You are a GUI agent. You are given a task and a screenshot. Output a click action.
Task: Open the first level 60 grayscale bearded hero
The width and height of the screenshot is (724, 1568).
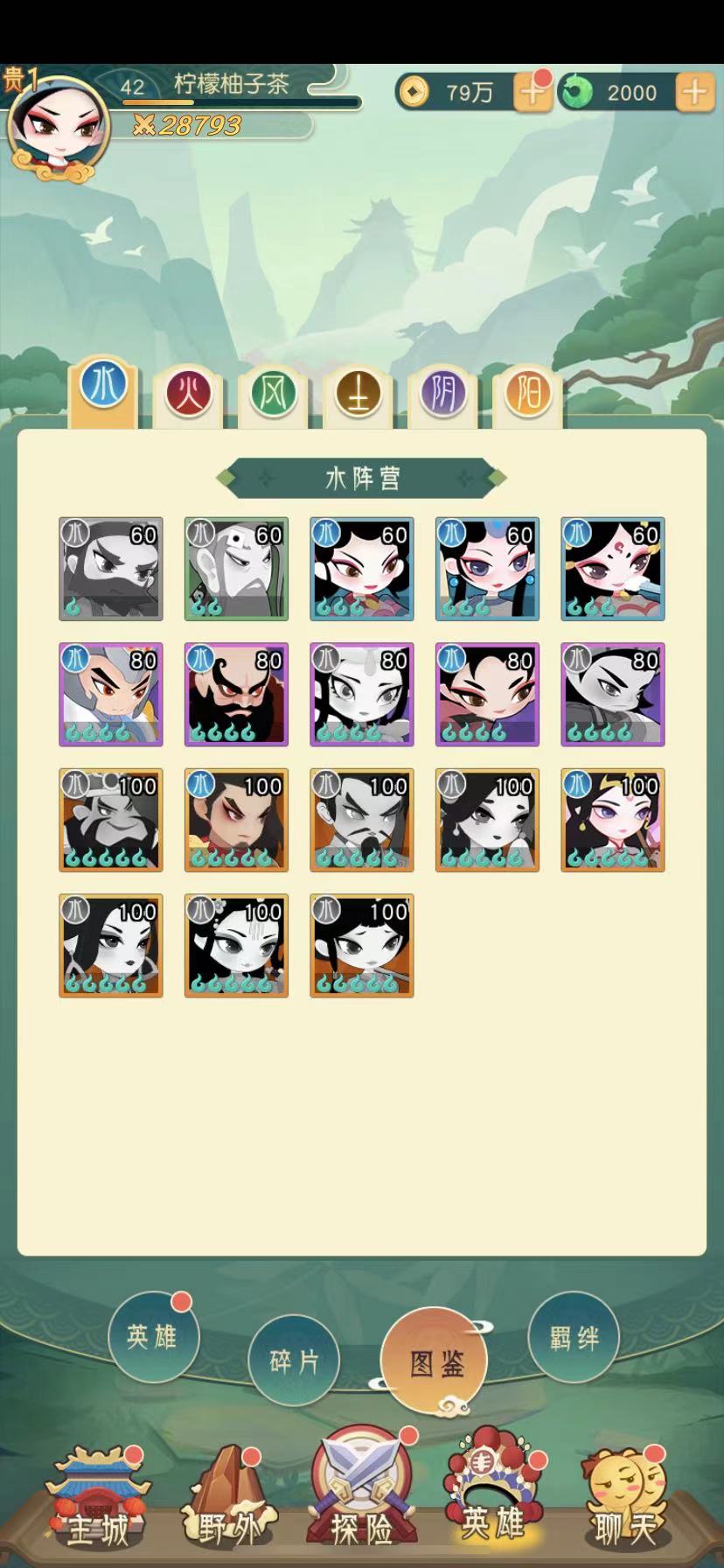pyautogui.click(x=111, y=569)
